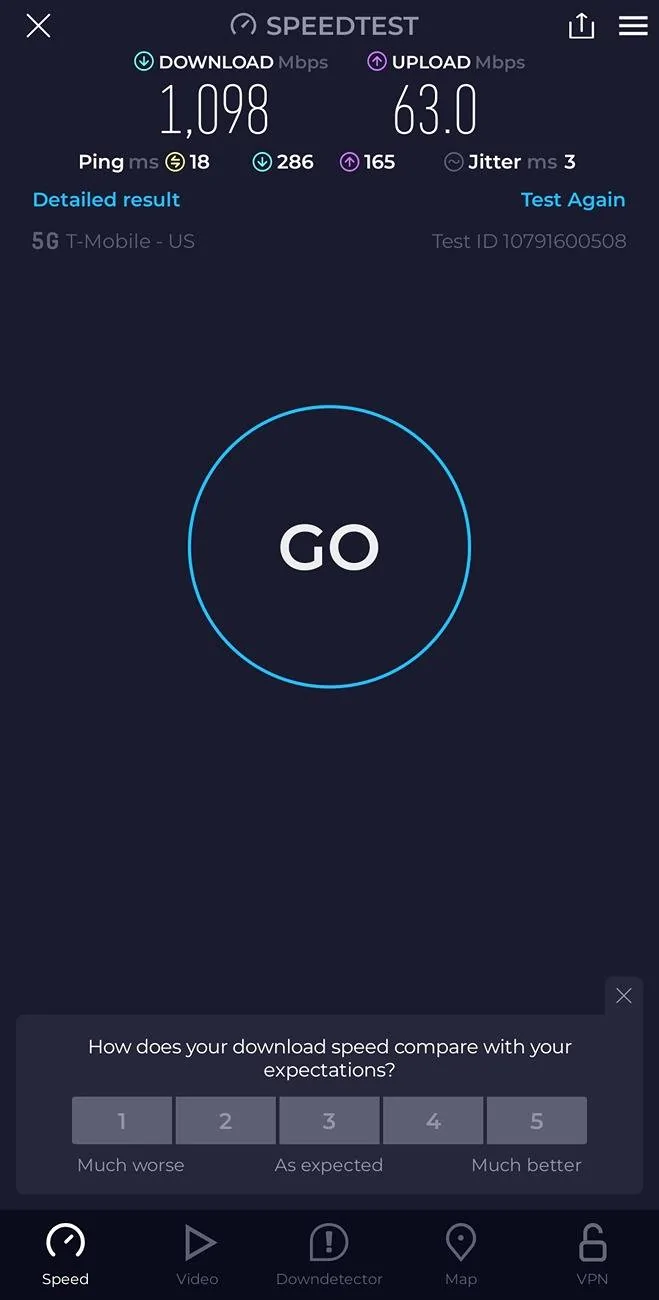Switch to the Video tab
This screenshot has height=1300, width=659.
pyautogui.click(x=198, y=1255)
